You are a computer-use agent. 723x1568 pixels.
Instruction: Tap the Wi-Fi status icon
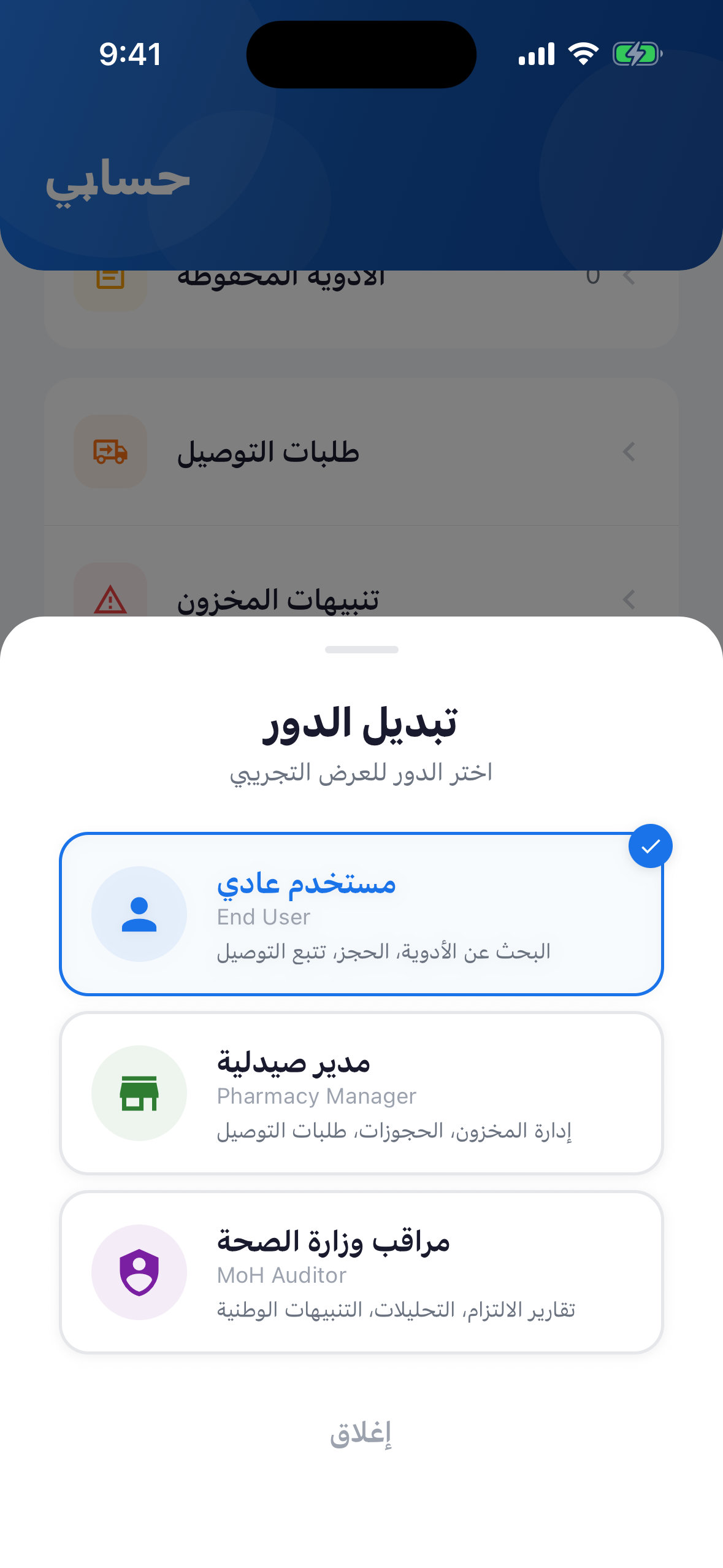(x=583, y=54)
